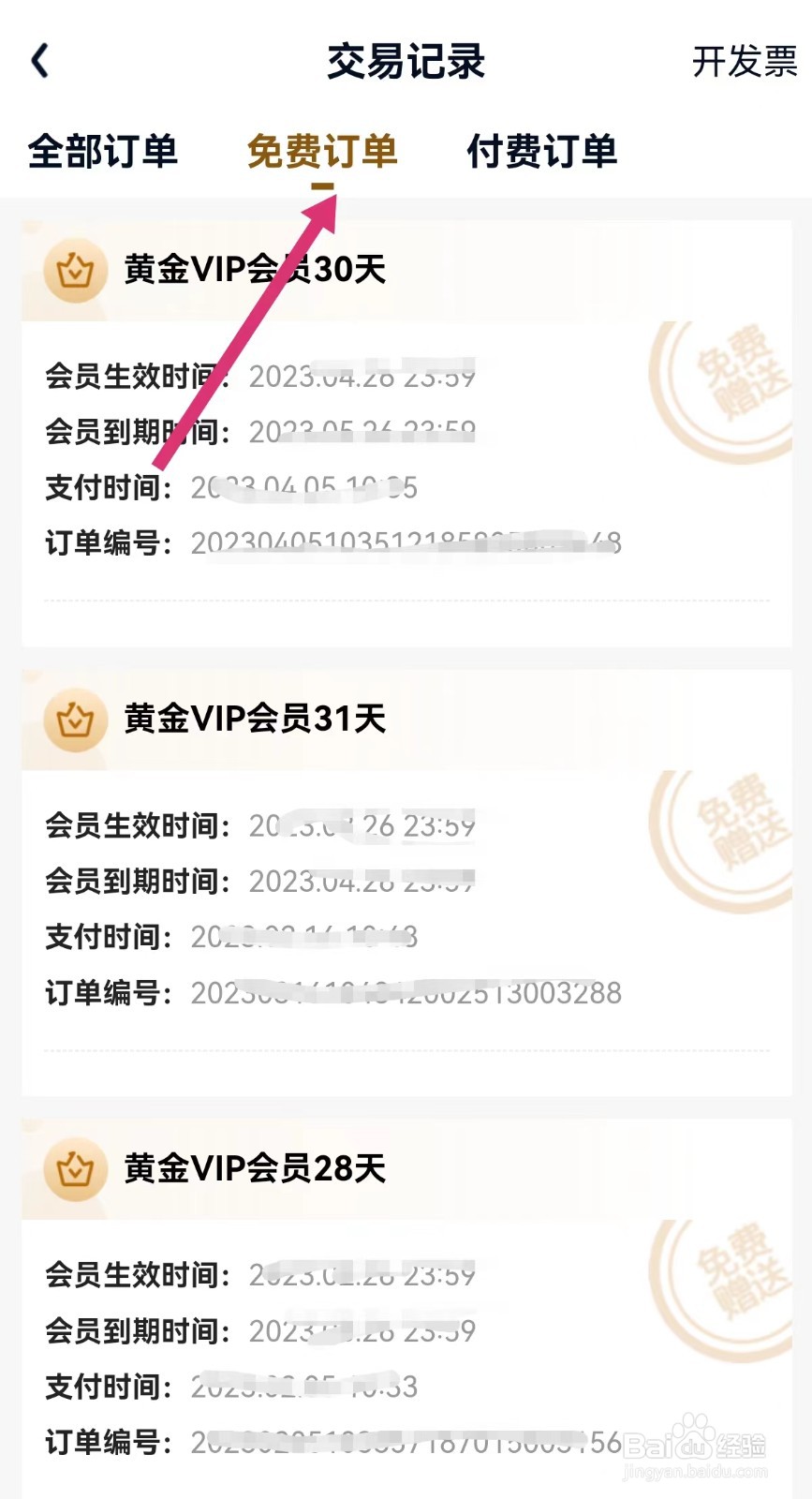Viewport: 812px width, 1499px height.
Task: Tap the crown icon beside 黄金VIP会员28天
Action: (x=74, y=1169)
